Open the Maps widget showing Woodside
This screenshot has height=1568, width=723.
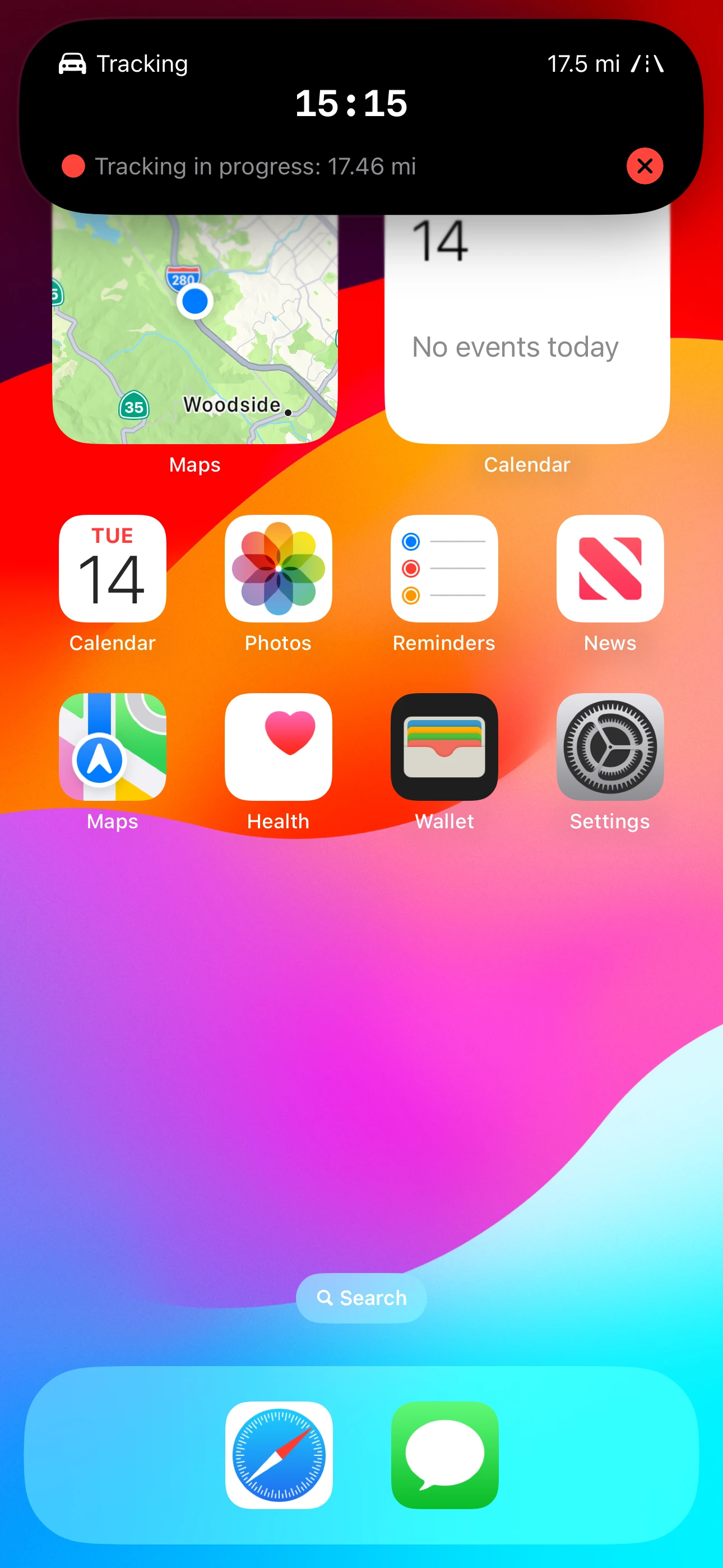coord(194,329)
